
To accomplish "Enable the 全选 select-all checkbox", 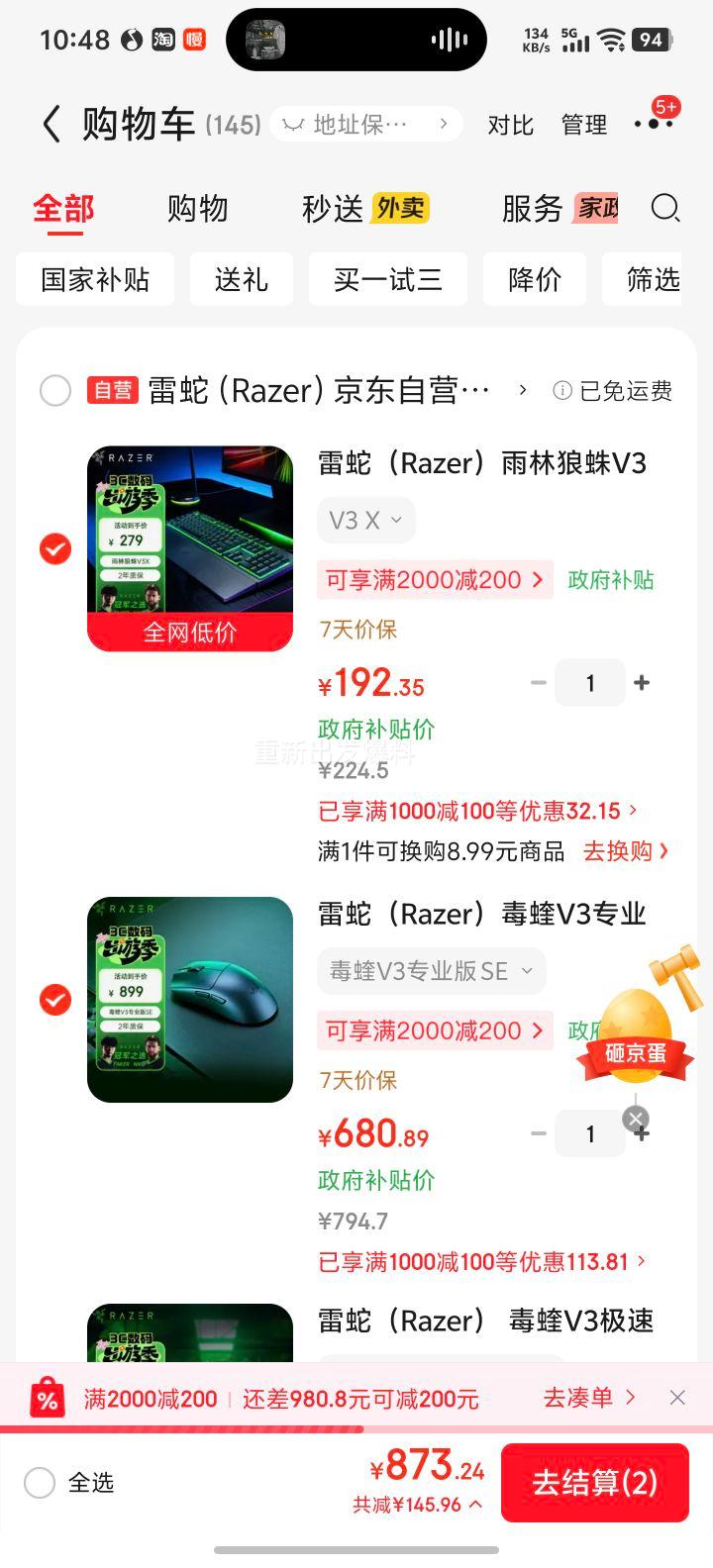I will click(x=40, y=1482).
